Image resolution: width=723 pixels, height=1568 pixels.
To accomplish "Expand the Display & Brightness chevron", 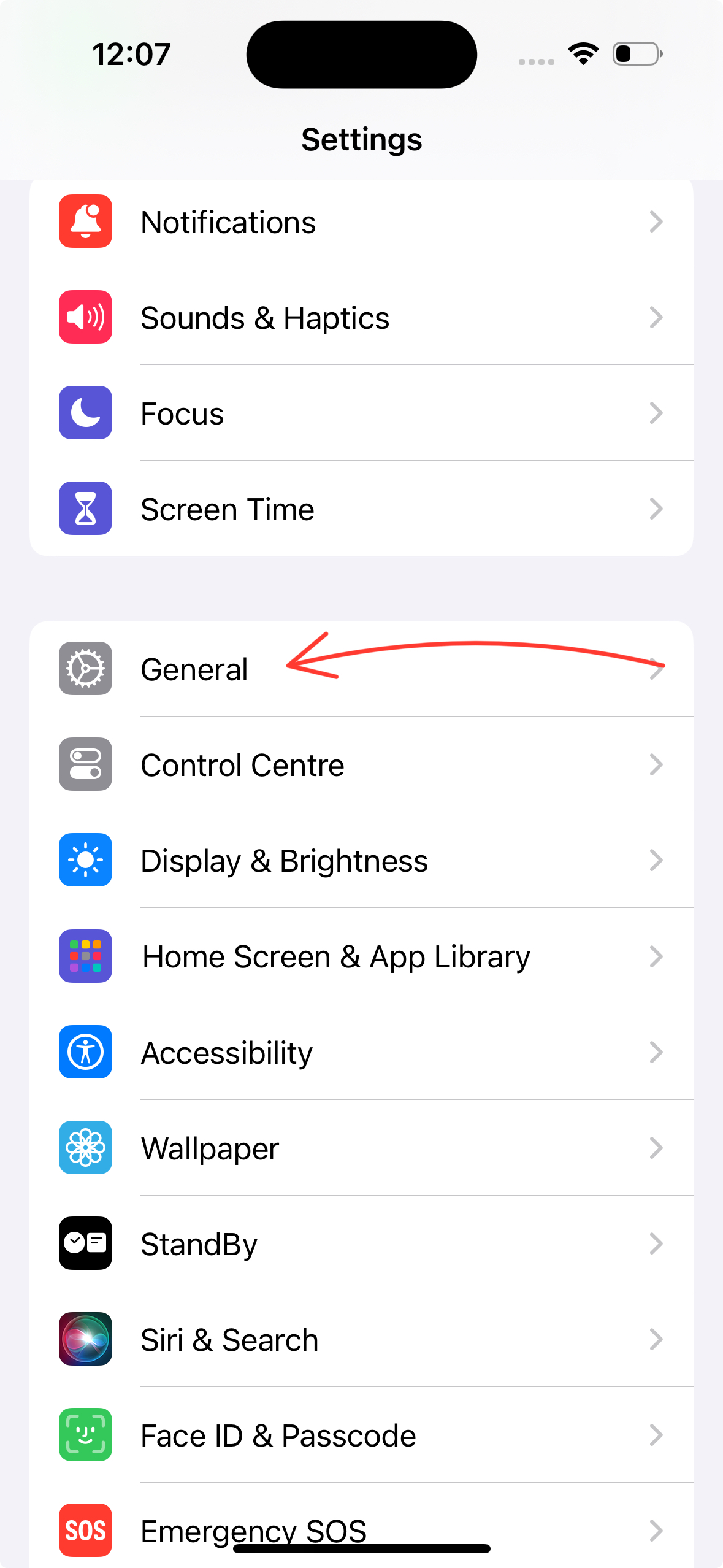I will pyautogui.click(x=657, y=860).
